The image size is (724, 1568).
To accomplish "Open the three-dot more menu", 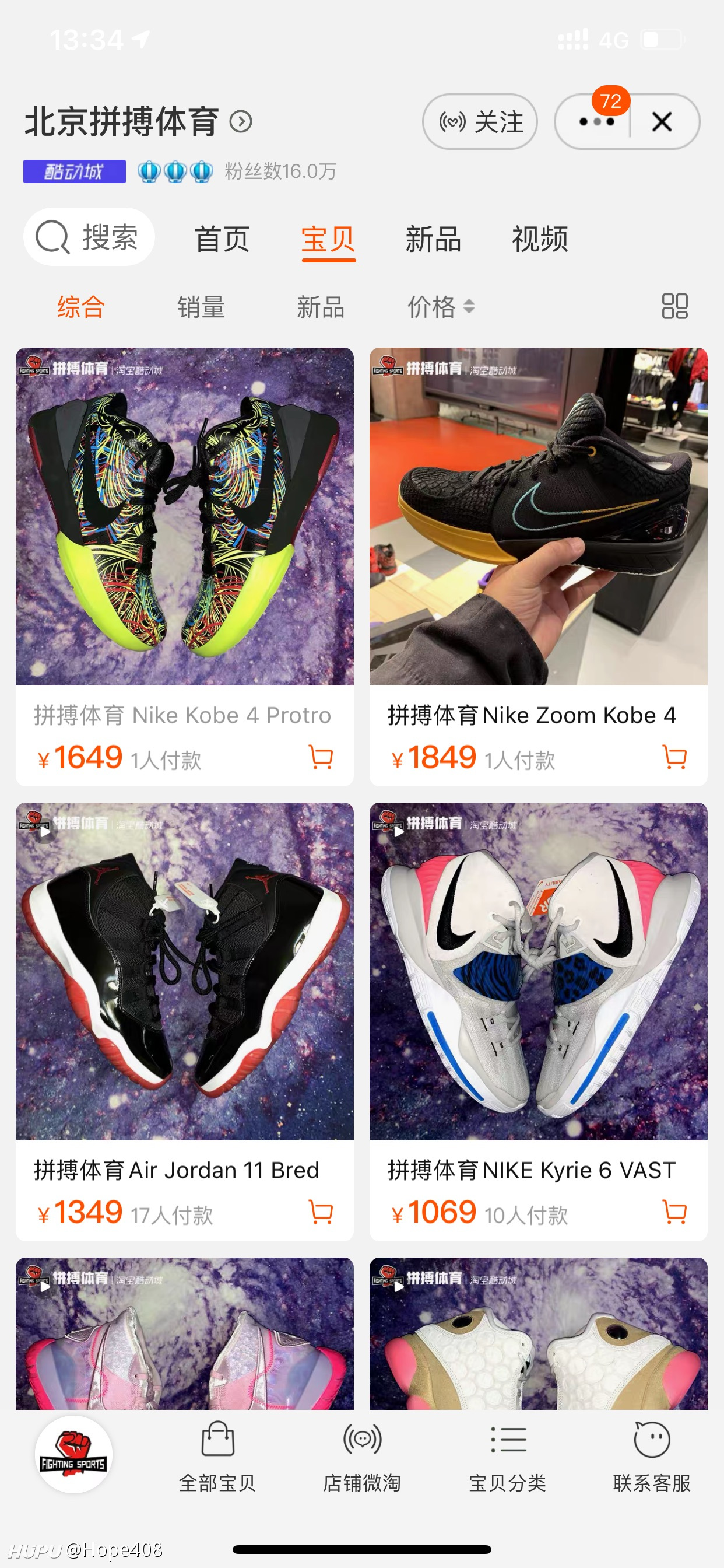I will [596, 122].
